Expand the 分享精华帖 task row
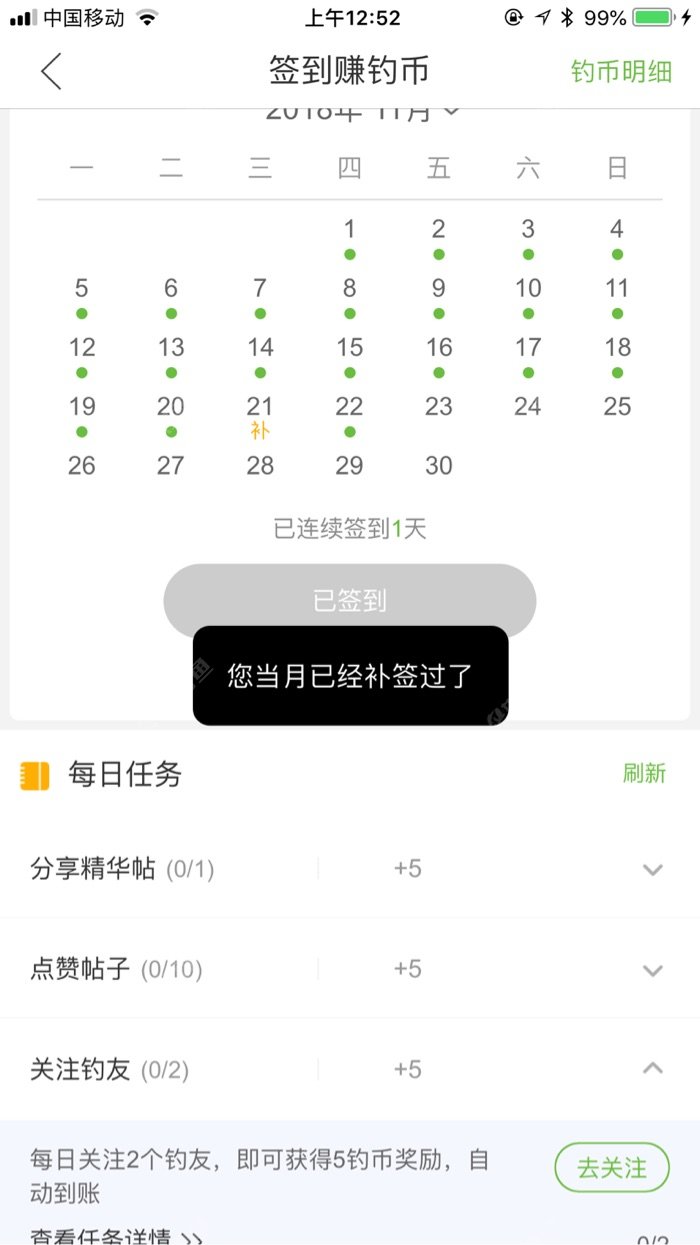700x1245 pixels. (652, 869)
